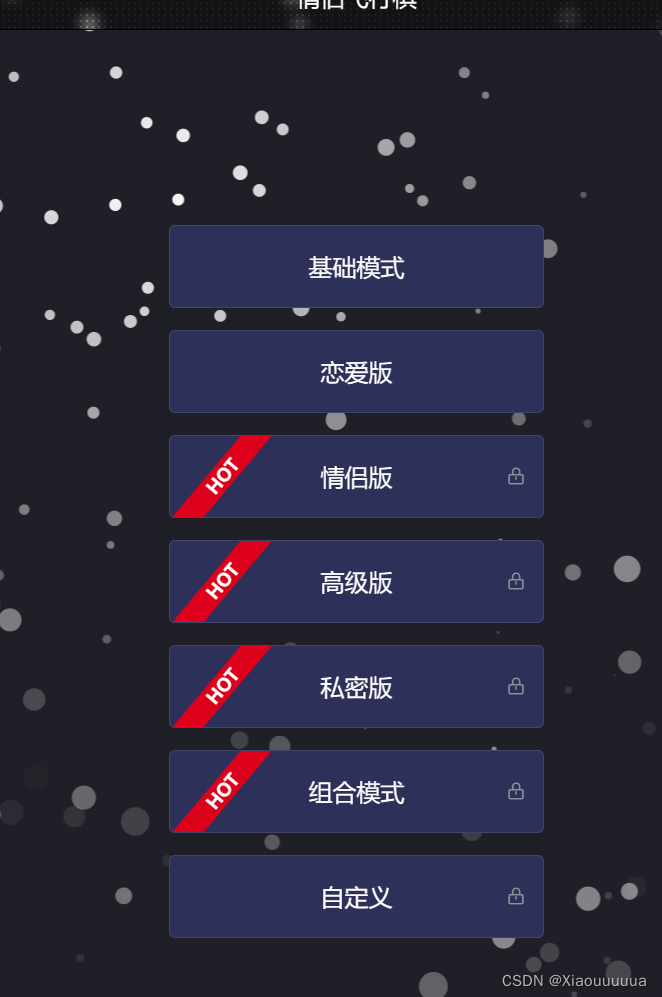Open the 恋爱版 mode

(x=356, y=372)
